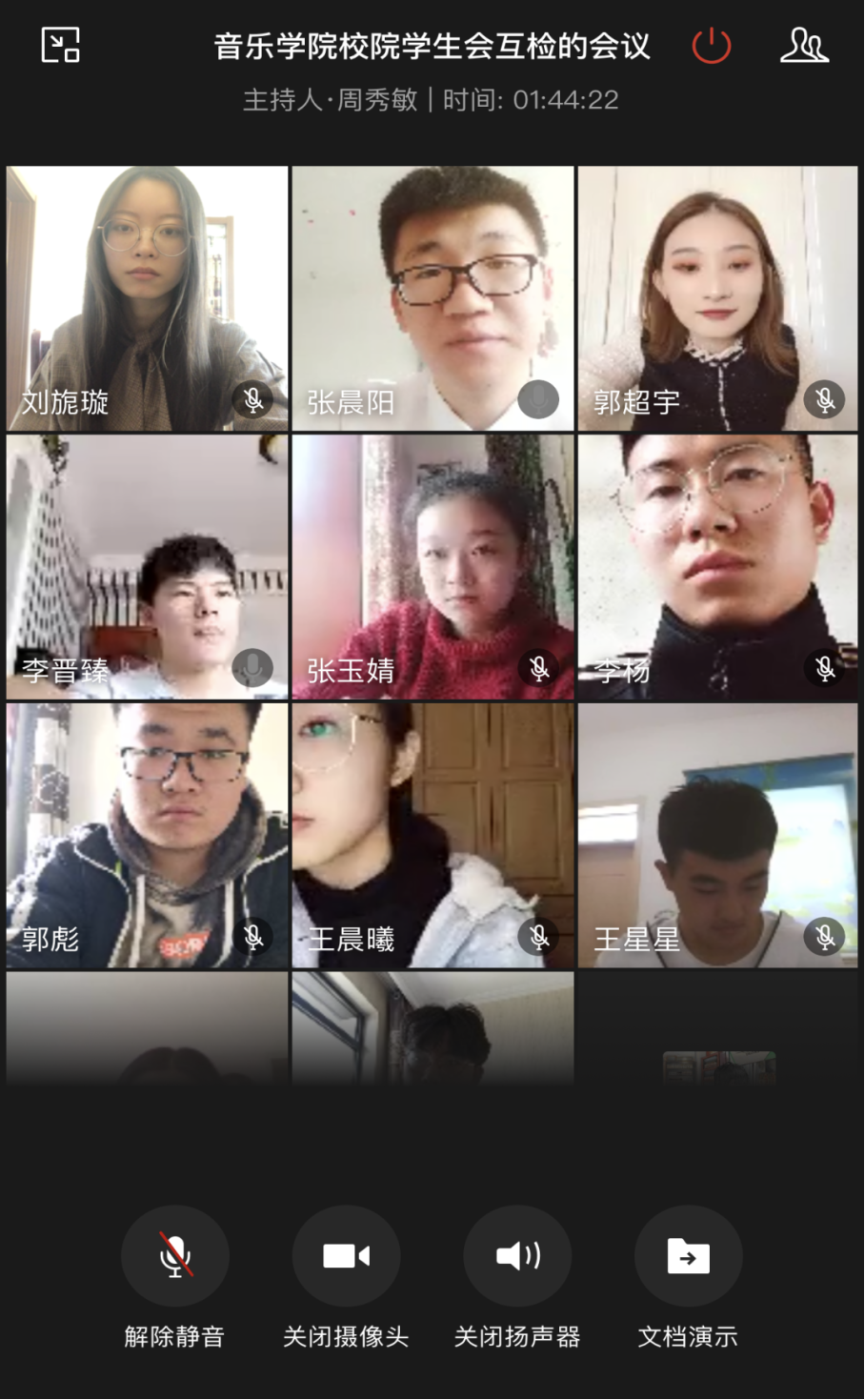Unmute with the 解除静音 button
This screenshot has height=1400, width=865.
point(174,1256)
